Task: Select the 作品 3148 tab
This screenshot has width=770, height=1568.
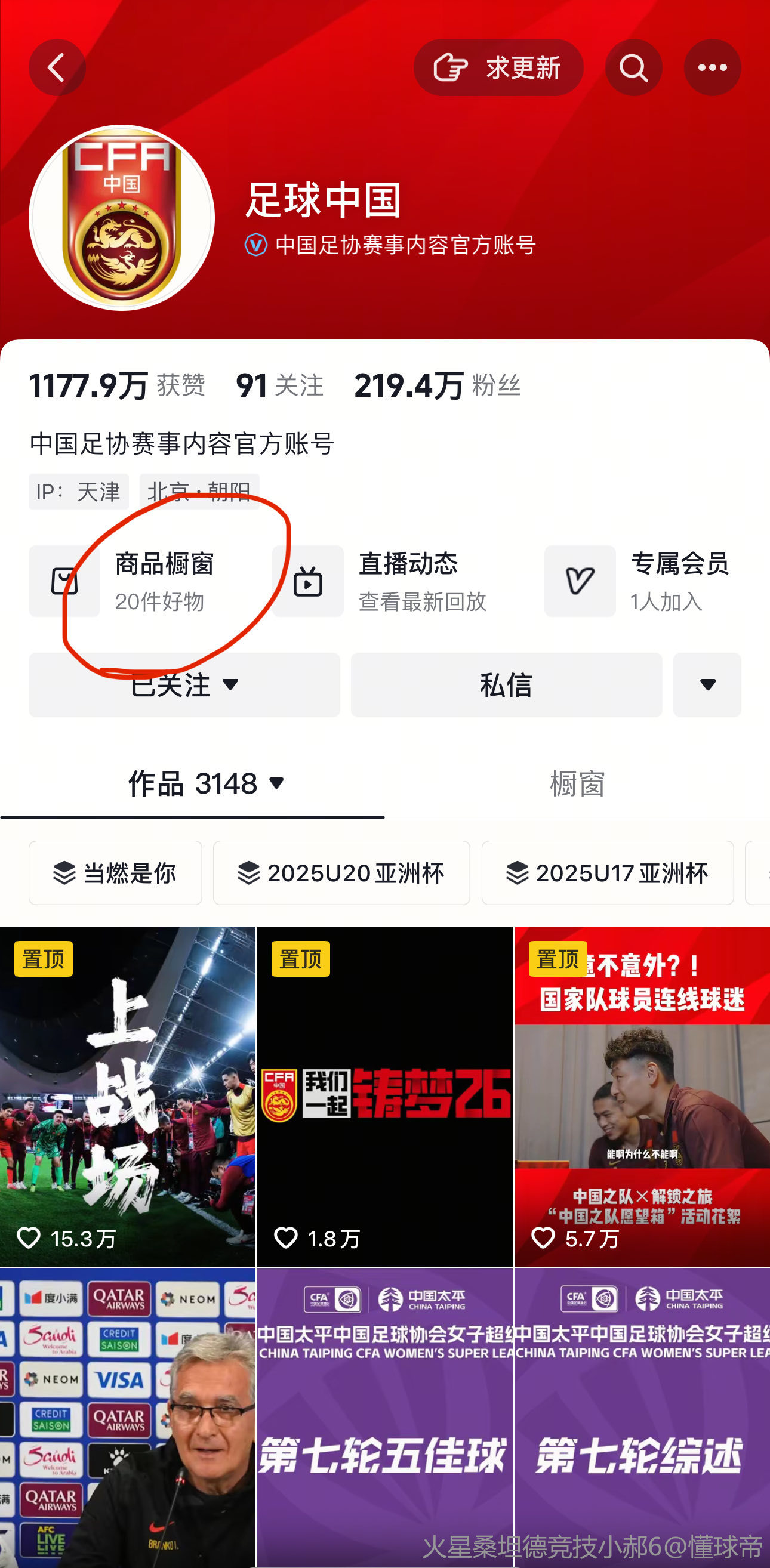Action: tap(192, 783)
